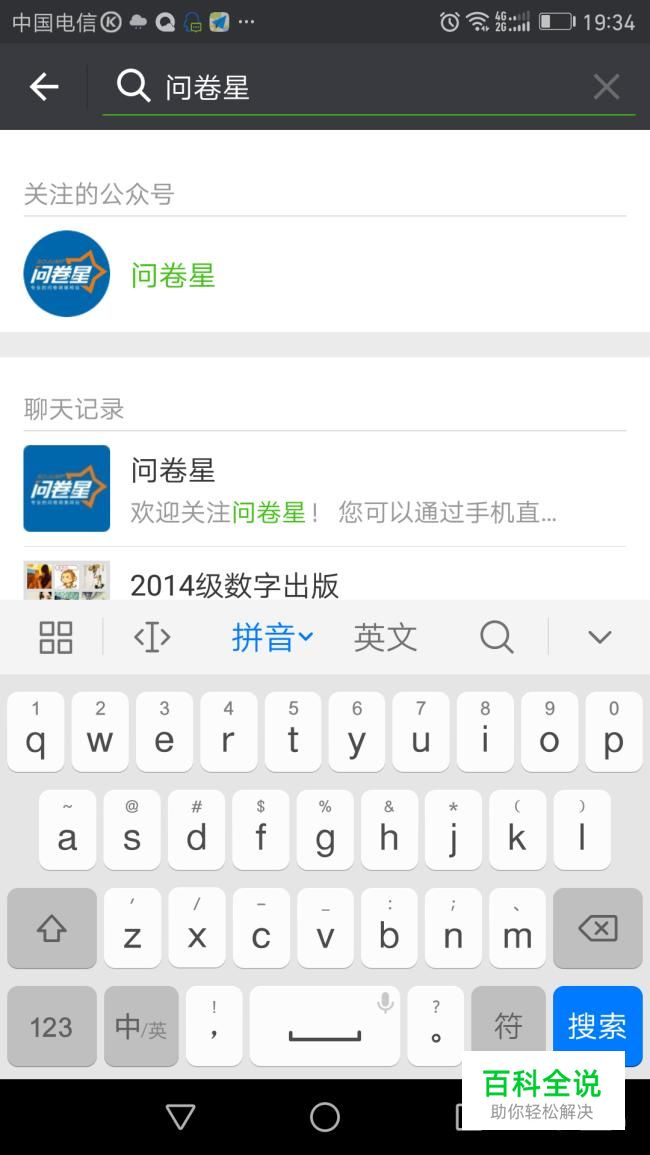Tap the system home button

click(325, 1117)
